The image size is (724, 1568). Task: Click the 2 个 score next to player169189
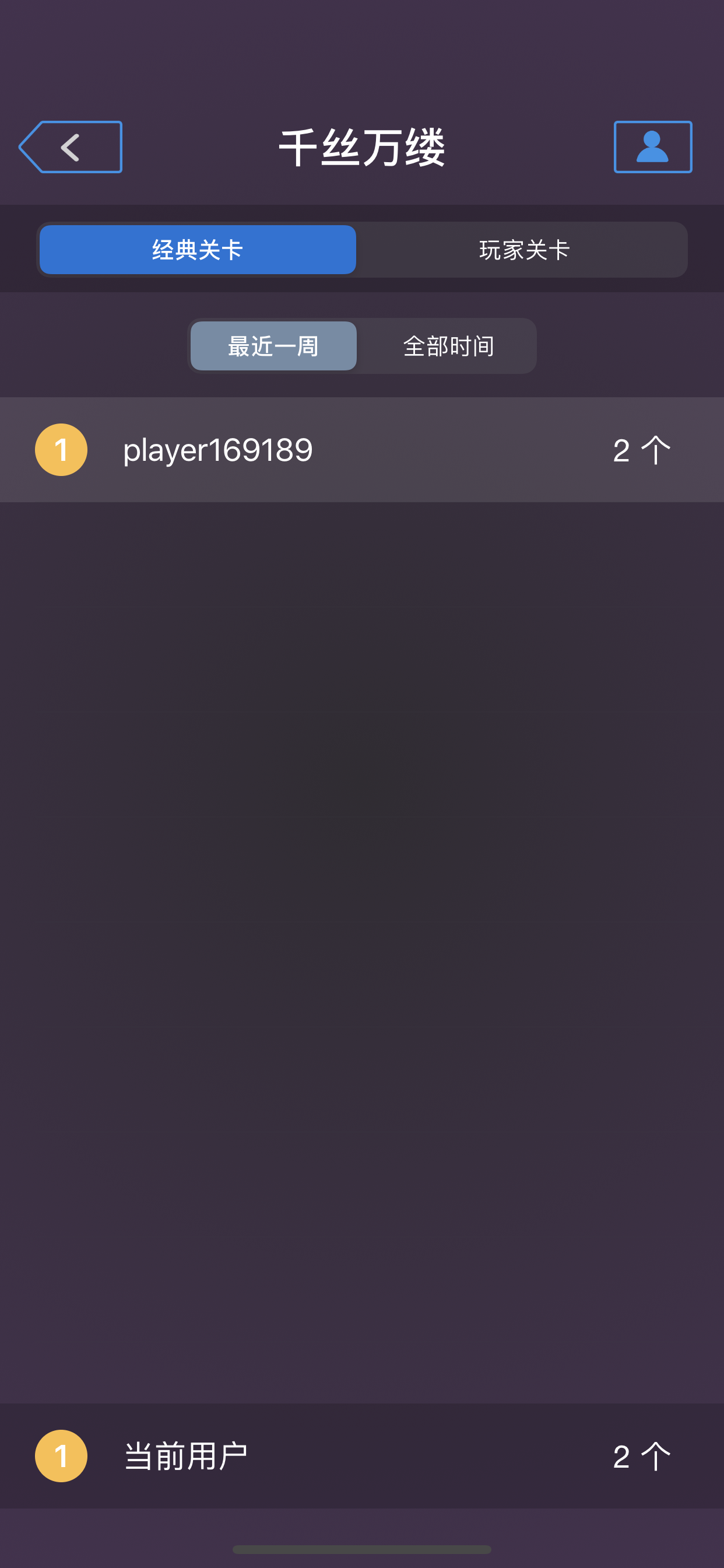(642, 449)
